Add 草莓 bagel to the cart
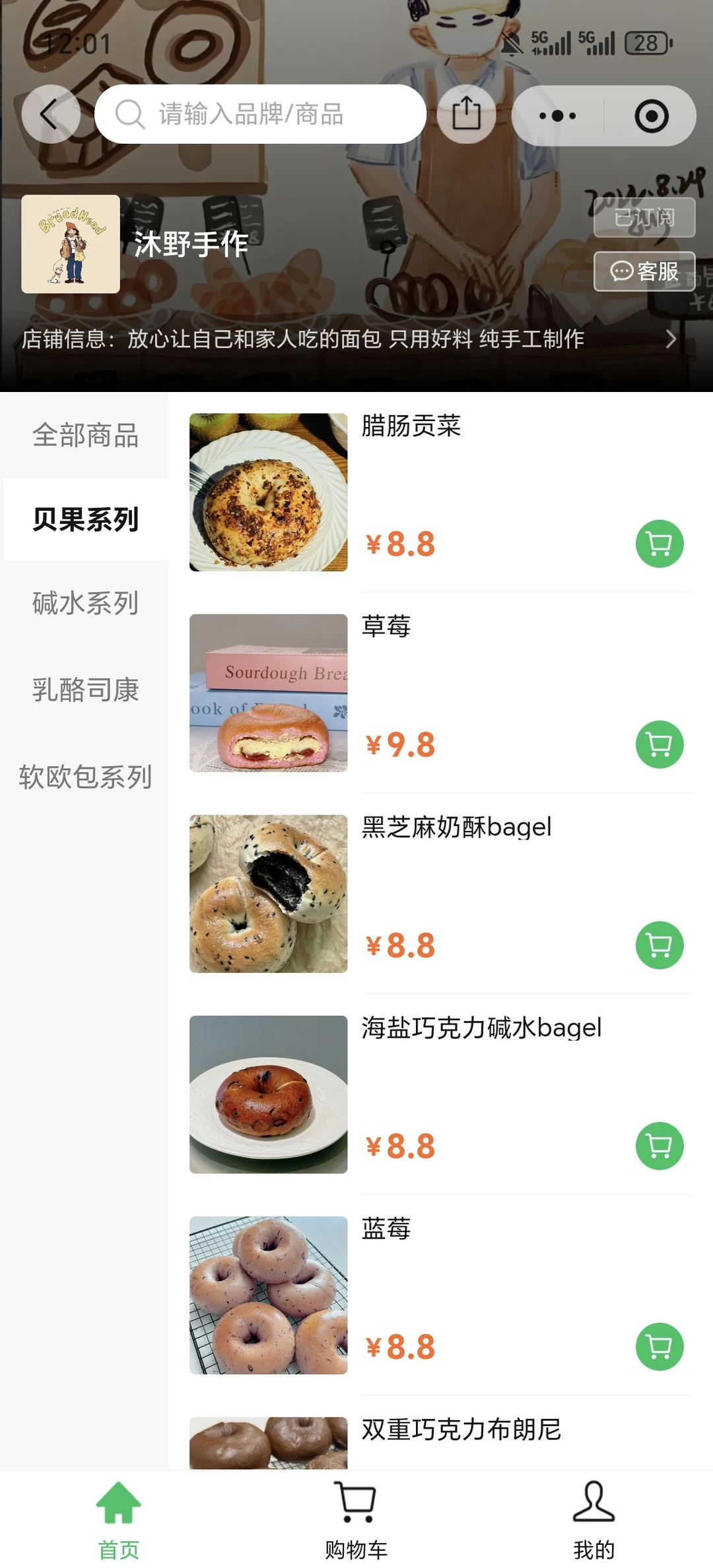The width and height of the screenshot is (713, 1568). tap(659, 744)
